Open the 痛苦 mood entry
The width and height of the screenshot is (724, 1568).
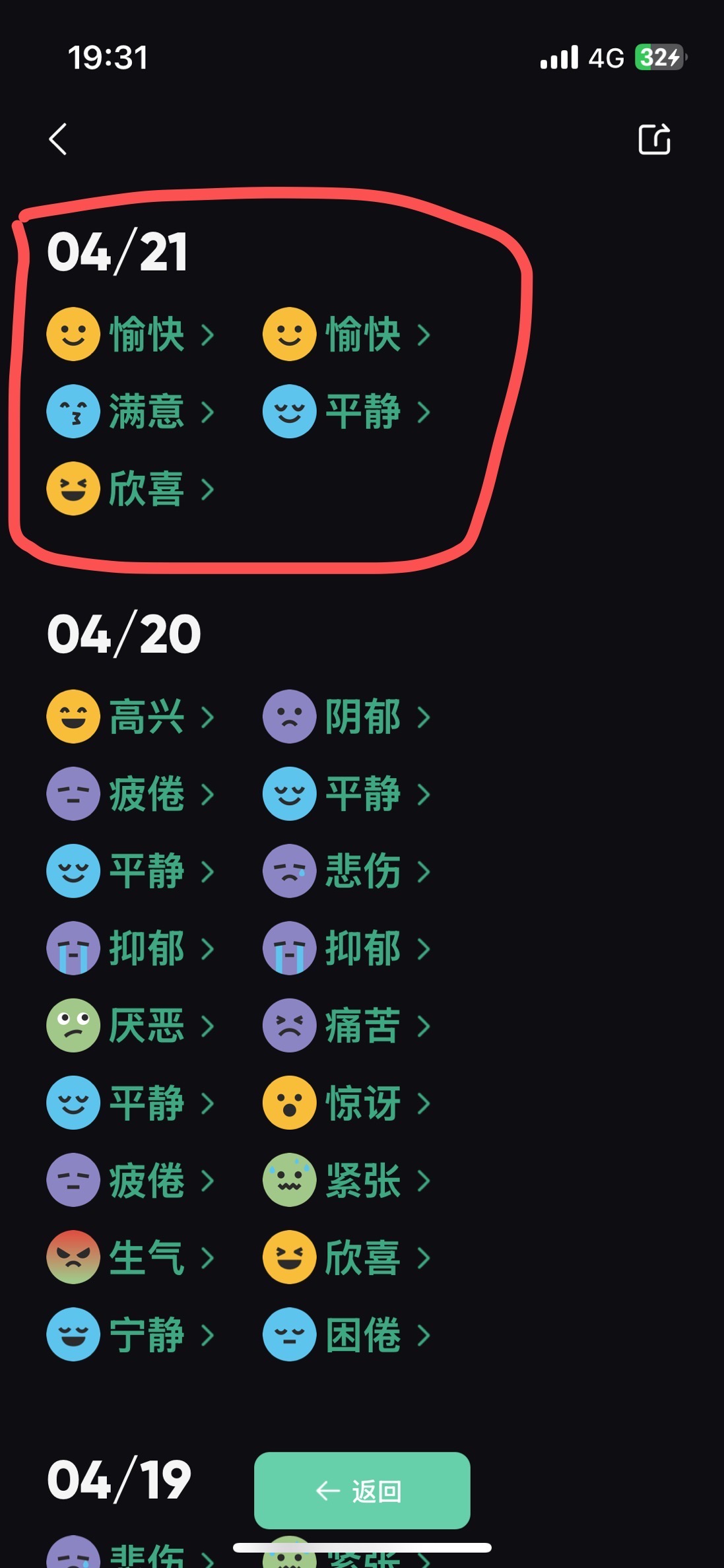click(347, 1026)
